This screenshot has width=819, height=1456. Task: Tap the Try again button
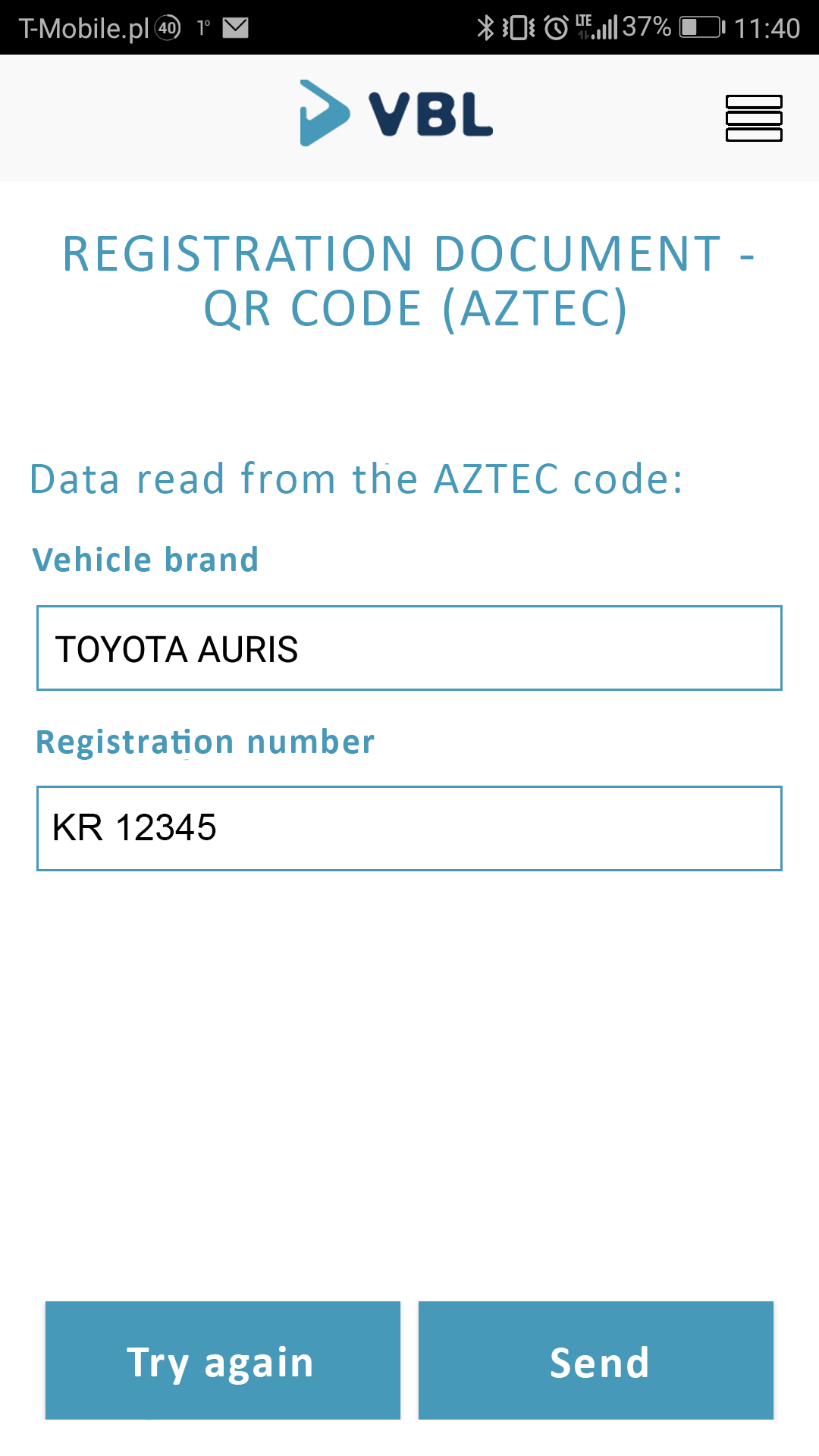click(x=223, y=1360)
